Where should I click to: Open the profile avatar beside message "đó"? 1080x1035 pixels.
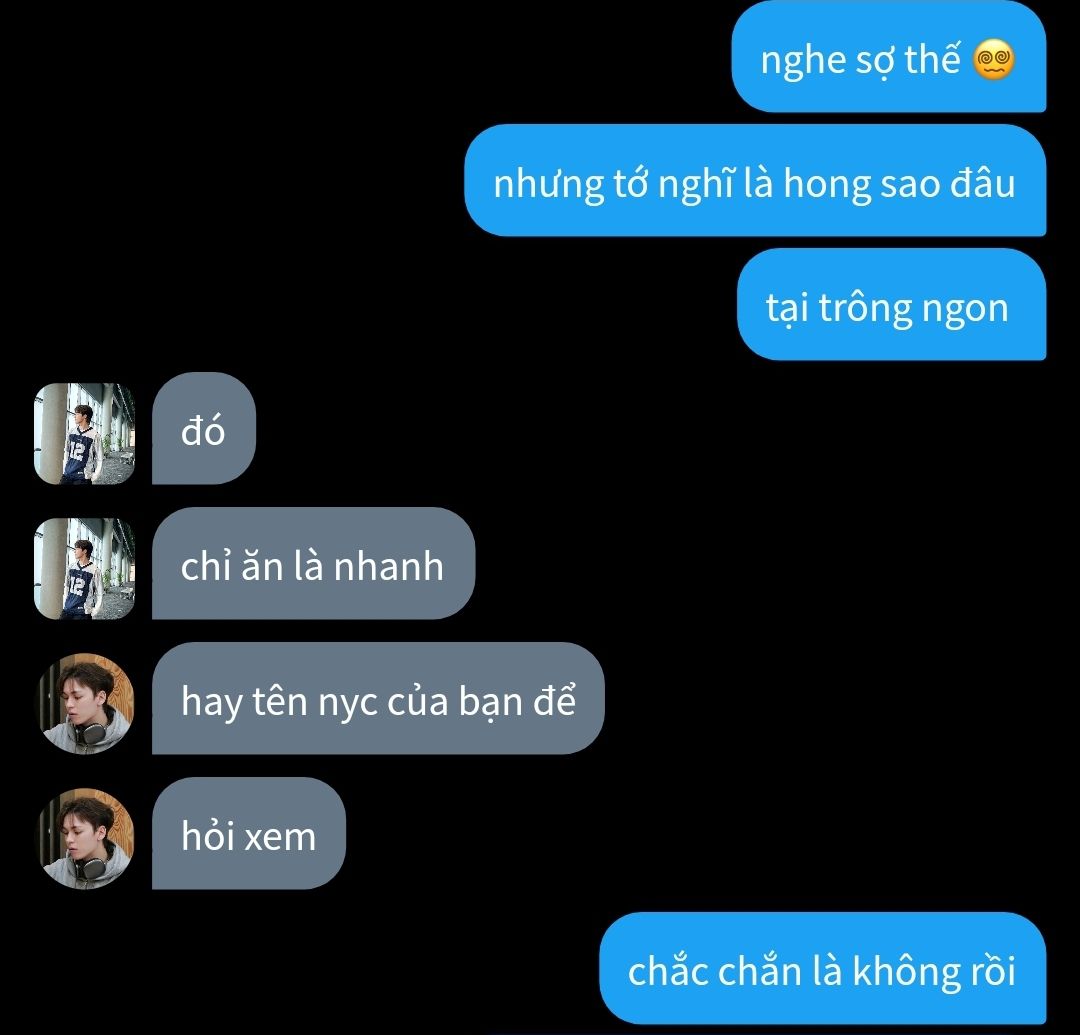85,434
